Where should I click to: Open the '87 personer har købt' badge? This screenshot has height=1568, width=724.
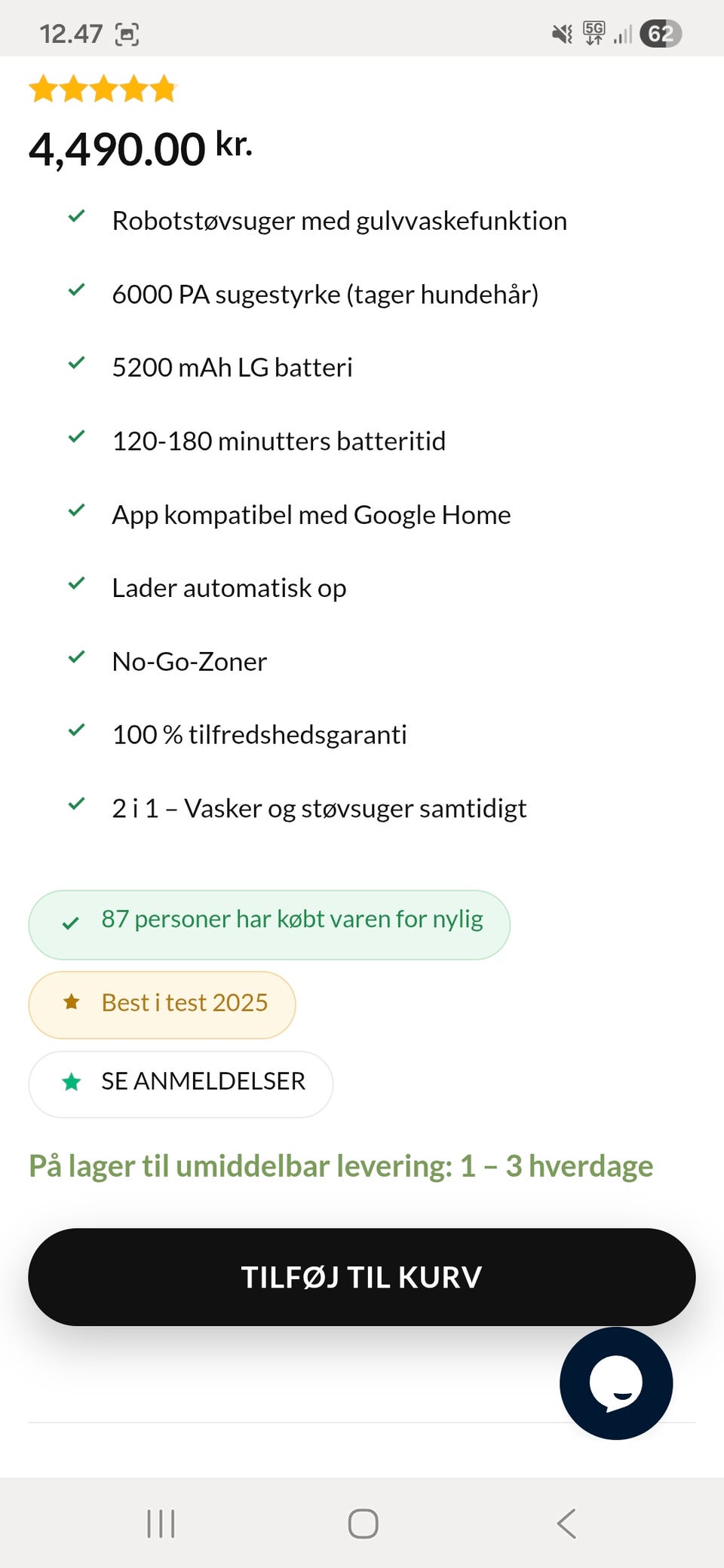(268, 923)
